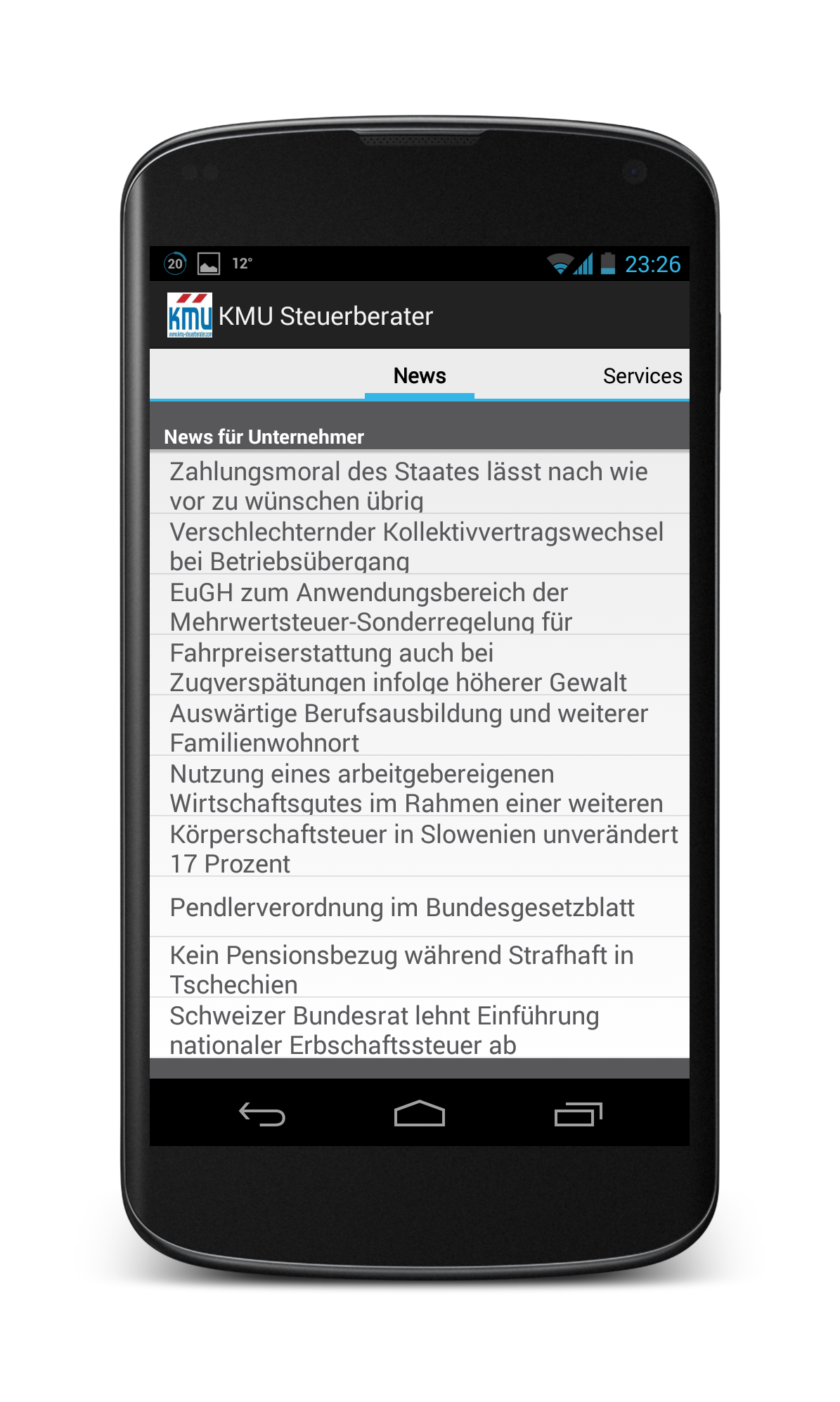
Task: Open Nutzung eines arbeitgebereigenen Wirtschaftsgutes article
Action: pos(420,786)
